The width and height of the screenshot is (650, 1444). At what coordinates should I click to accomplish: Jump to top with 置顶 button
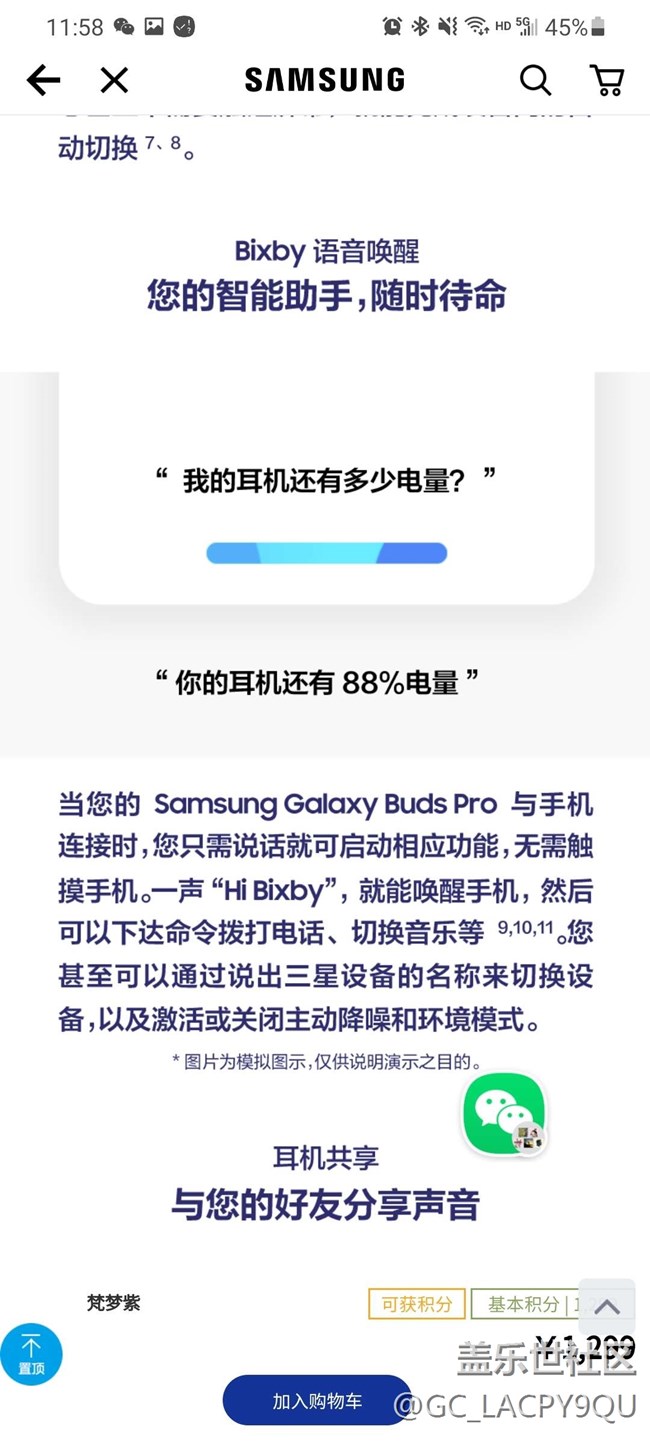coord(31,1354)
